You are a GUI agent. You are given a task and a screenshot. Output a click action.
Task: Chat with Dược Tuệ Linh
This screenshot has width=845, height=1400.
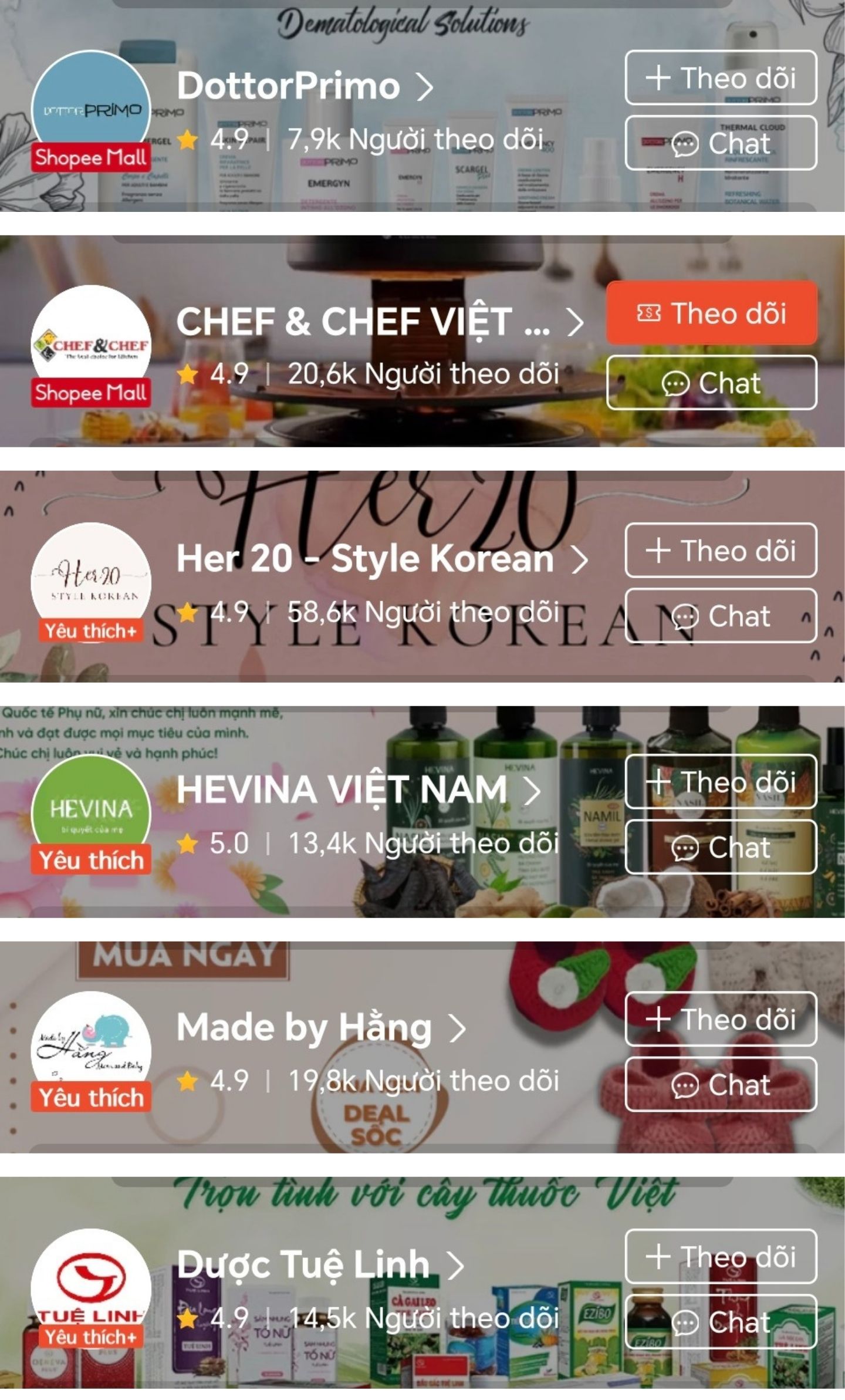[720, 1322]
